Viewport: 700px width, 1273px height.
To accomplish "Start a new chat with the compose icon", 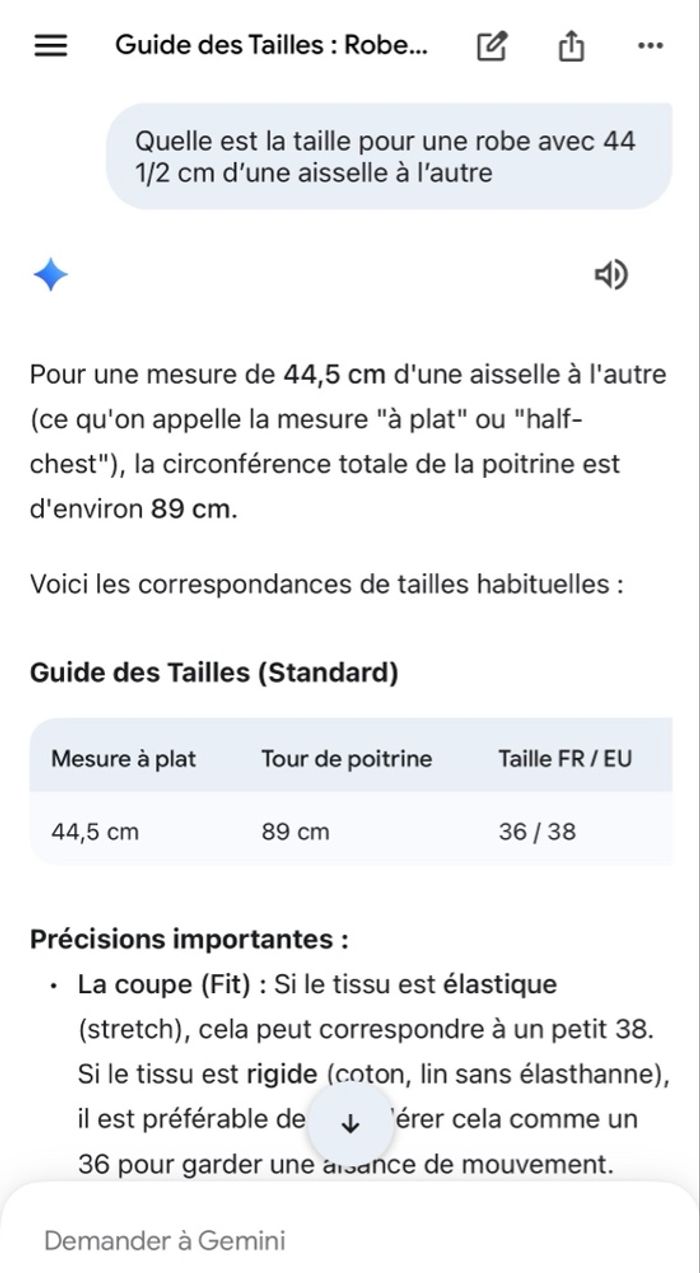I will 491,46.
